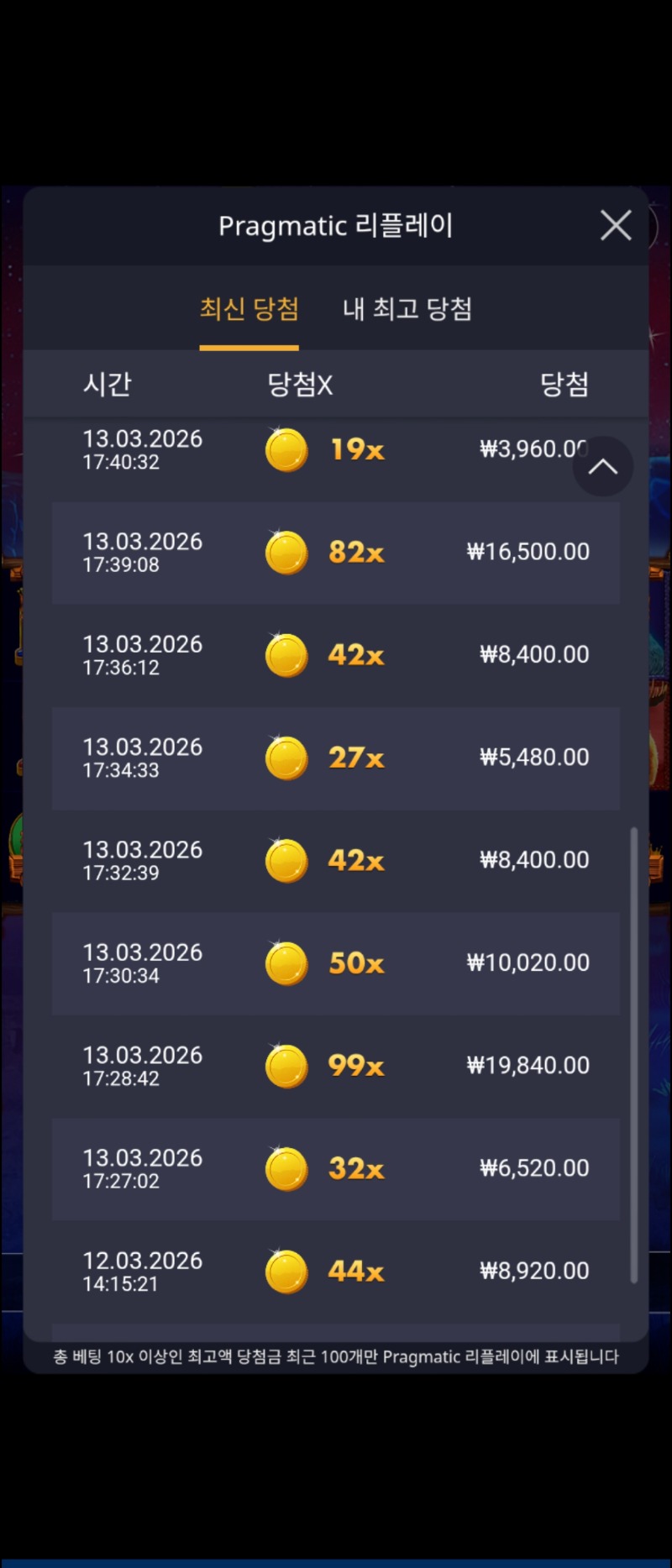Open the 44x replay from 12.03.2026

(336, 1272)
